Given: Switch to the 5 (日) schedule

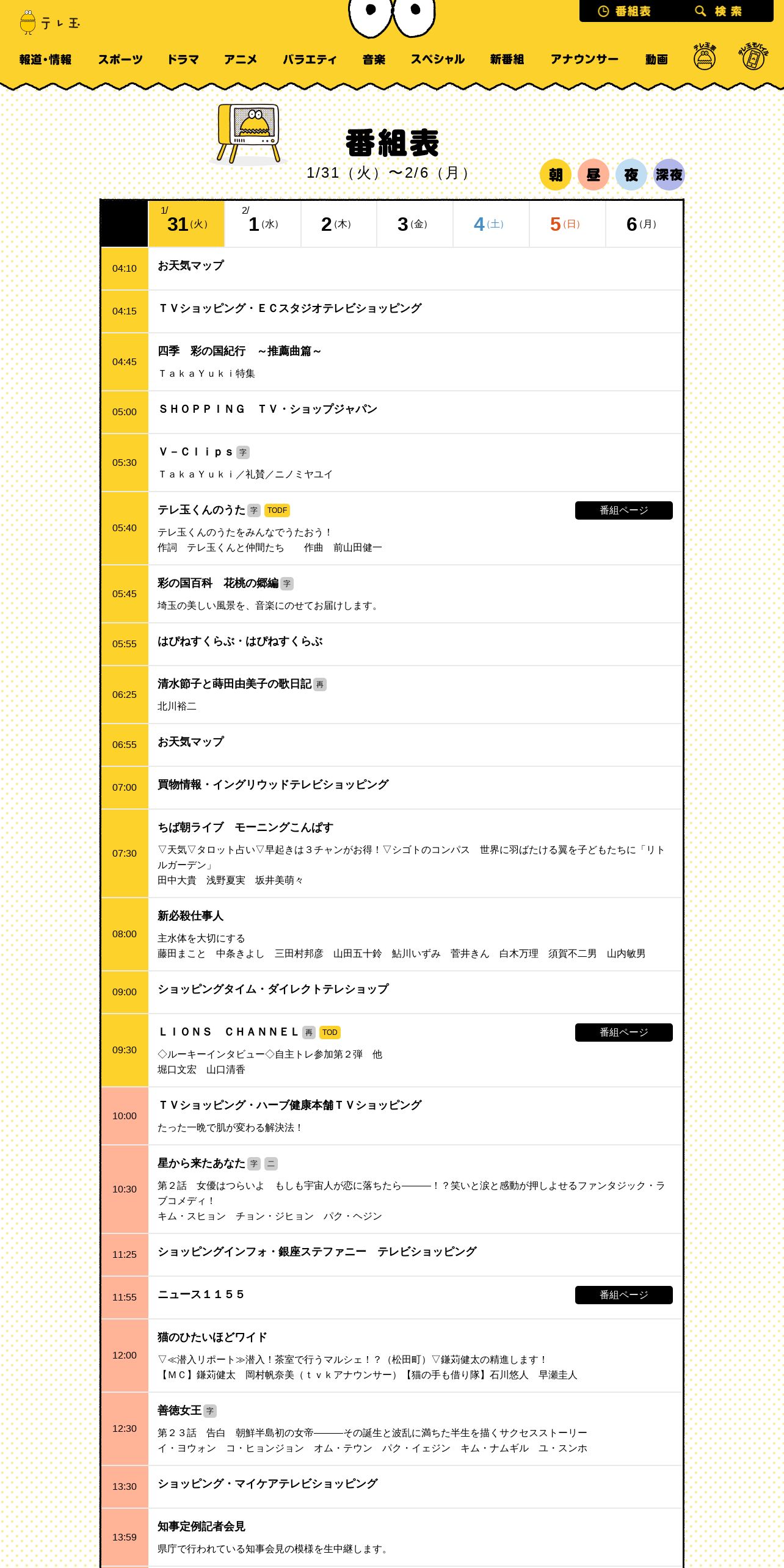Looking at the screenshot, I should (567, 223).
